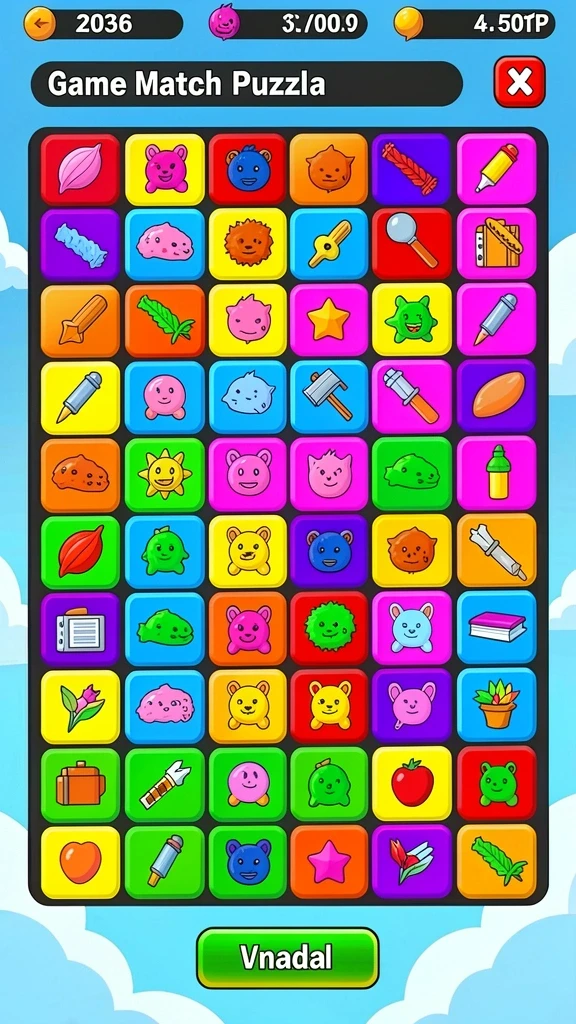This screenshot has width=576, height=1024.
Task: Pick the notepad on purple tile
Action: (80, 629)
